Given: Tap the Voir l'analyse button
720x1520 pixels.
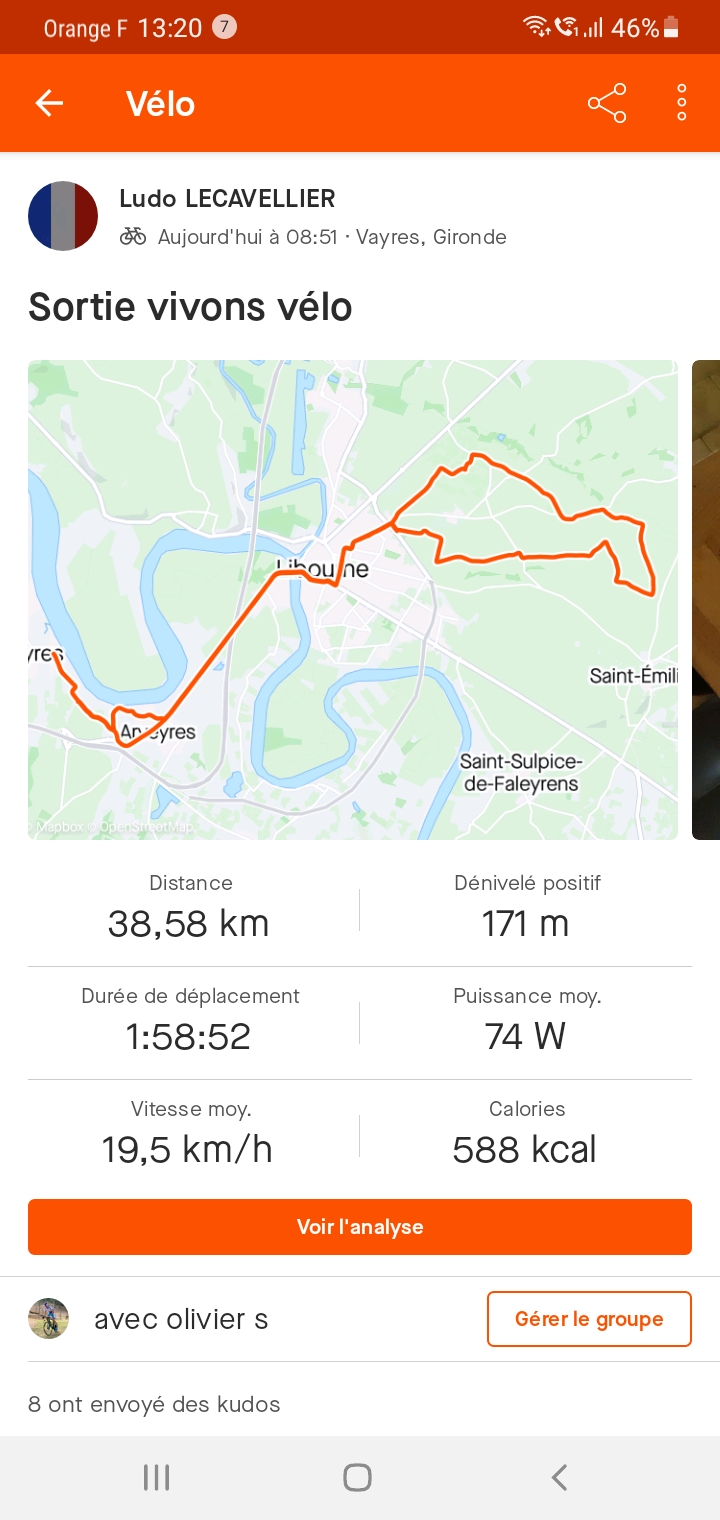Looking at the screenshot, I should coord(360,1227).
